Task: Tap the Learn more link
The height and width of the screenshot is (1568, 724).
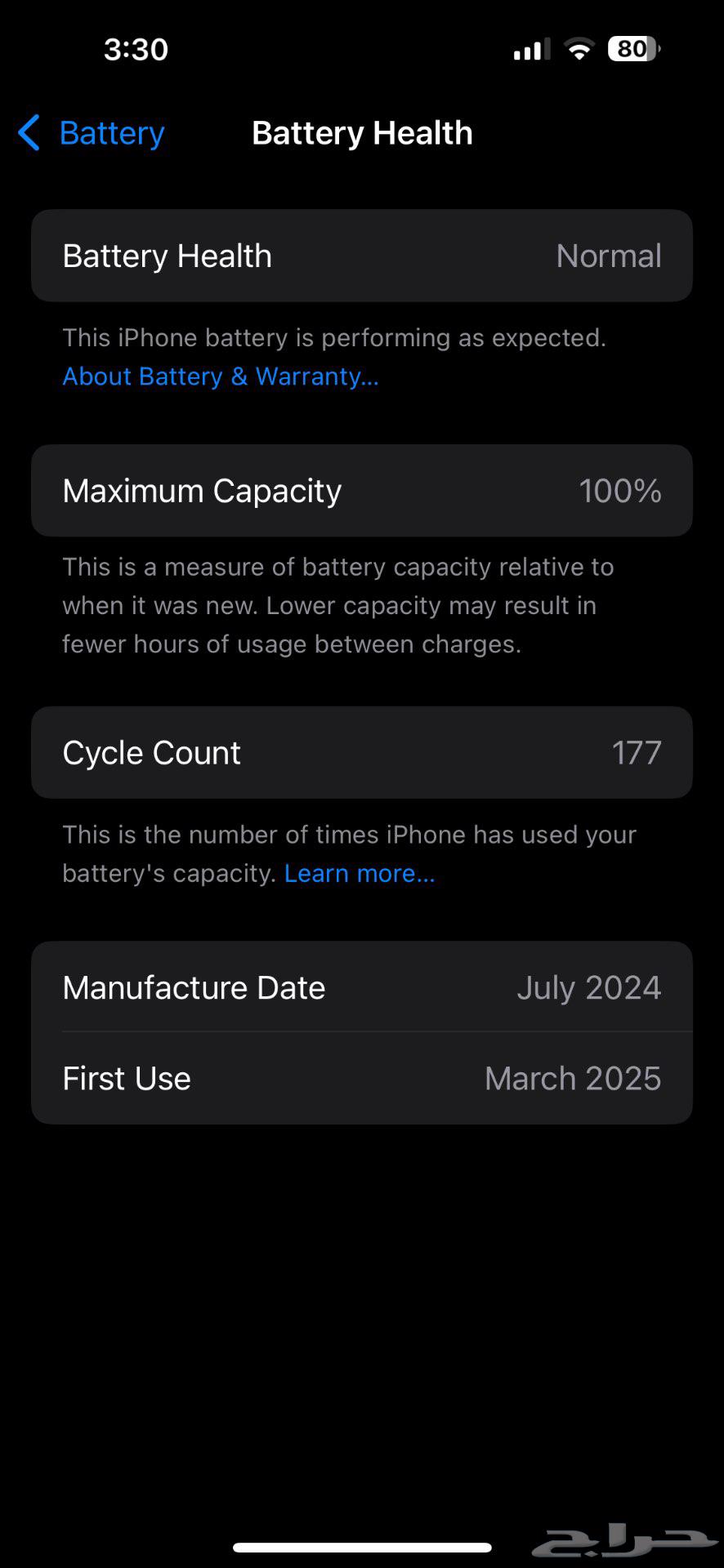Action: tap(359, 872)
